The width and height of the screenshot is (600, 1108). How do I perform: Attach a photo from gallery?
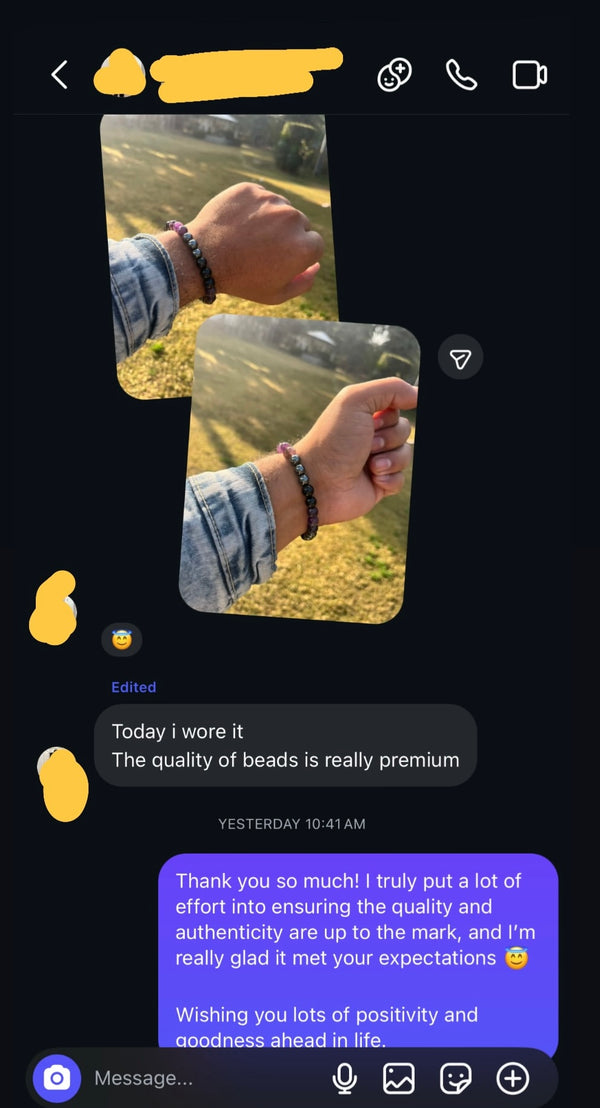[399, 1078]
